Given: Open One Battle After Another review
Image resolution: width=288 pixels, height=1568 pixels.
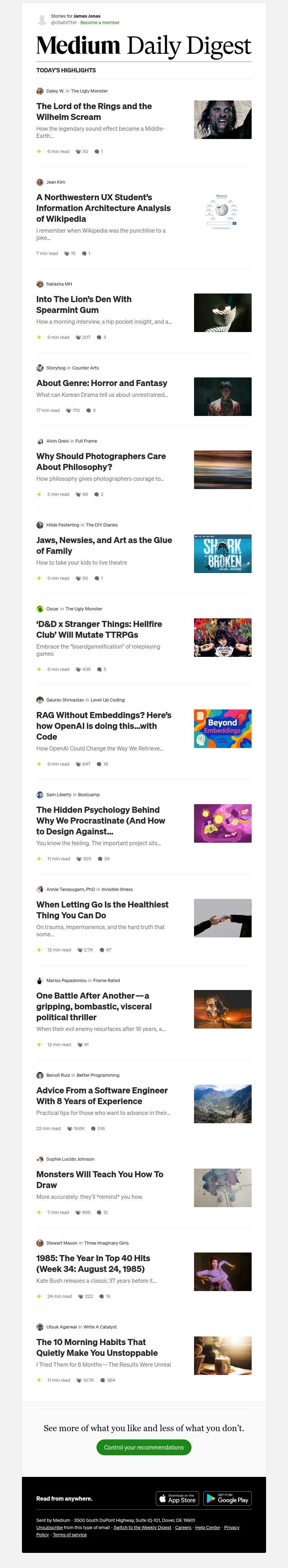Looking at the screenshot, I should (93, 1006).
